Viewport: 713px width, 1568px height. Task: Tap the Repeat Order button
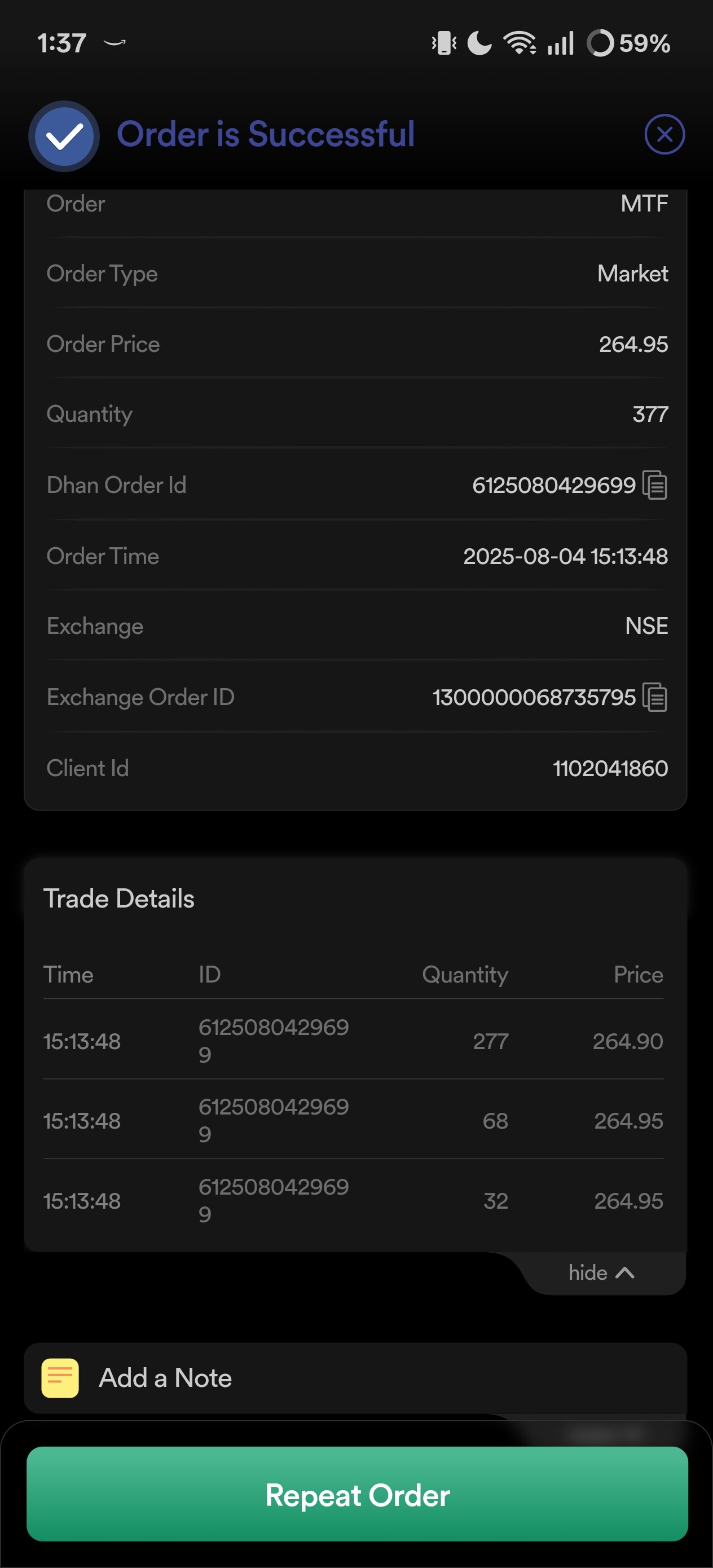coord(357,1495)
